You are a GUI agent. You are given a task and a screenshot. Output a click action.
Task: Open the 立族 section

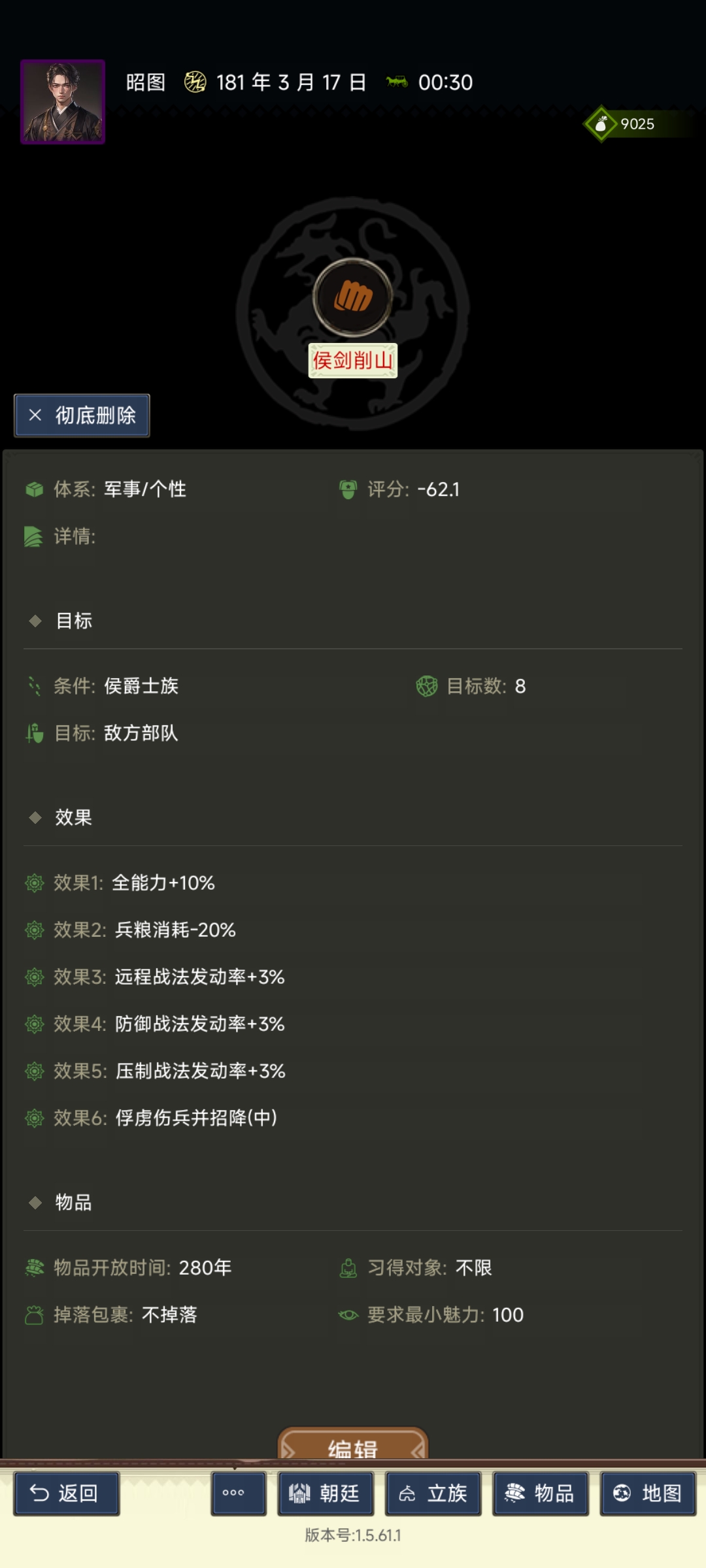(433, 1493)
